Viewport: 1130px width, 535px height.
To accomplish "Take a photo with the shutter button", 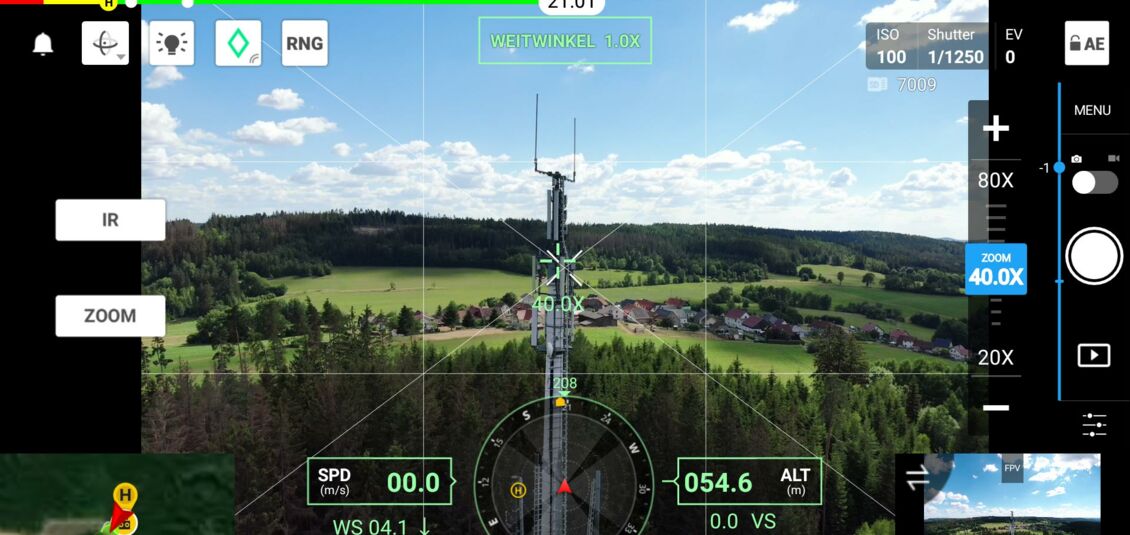I will (x=1094, y=257).
